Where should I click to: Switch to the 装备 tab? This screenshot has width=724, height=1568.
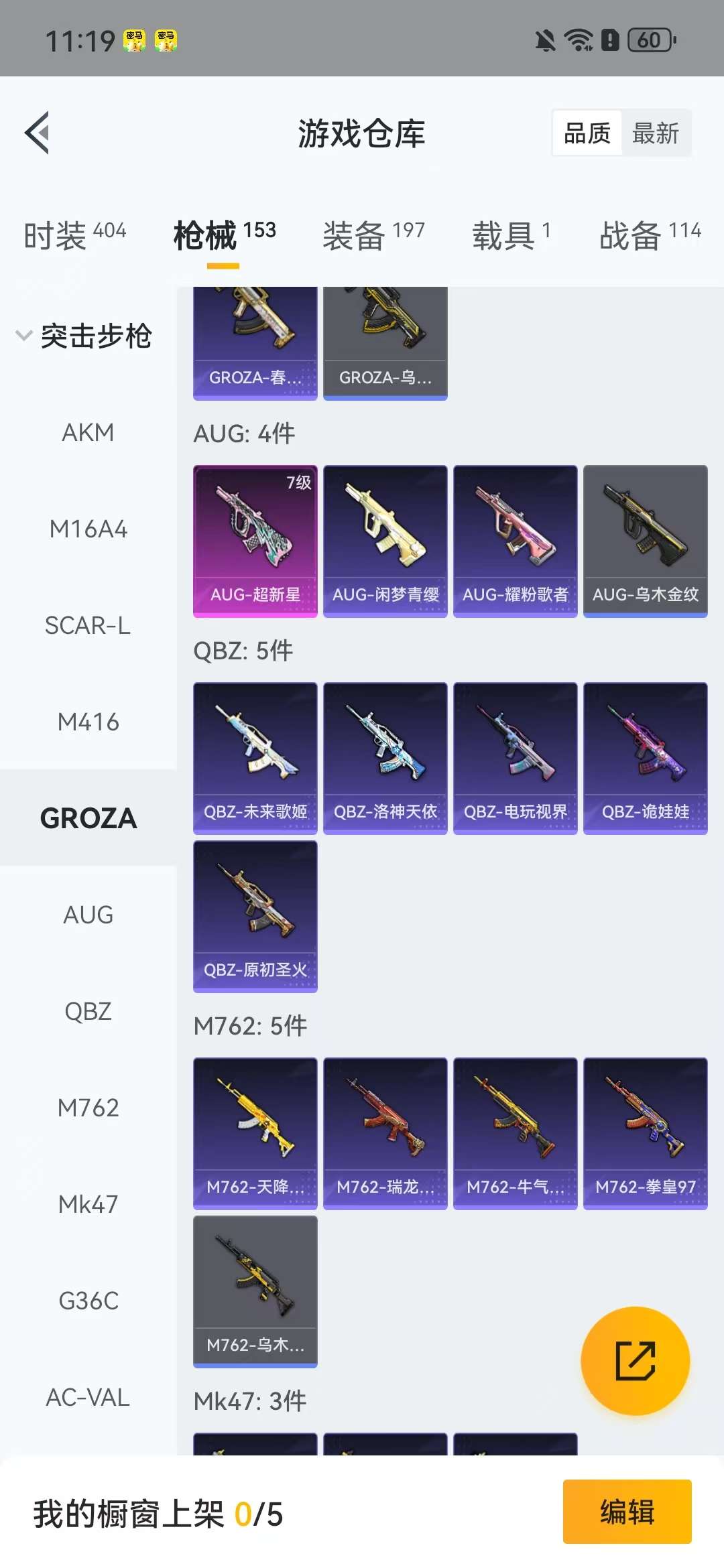373,235
